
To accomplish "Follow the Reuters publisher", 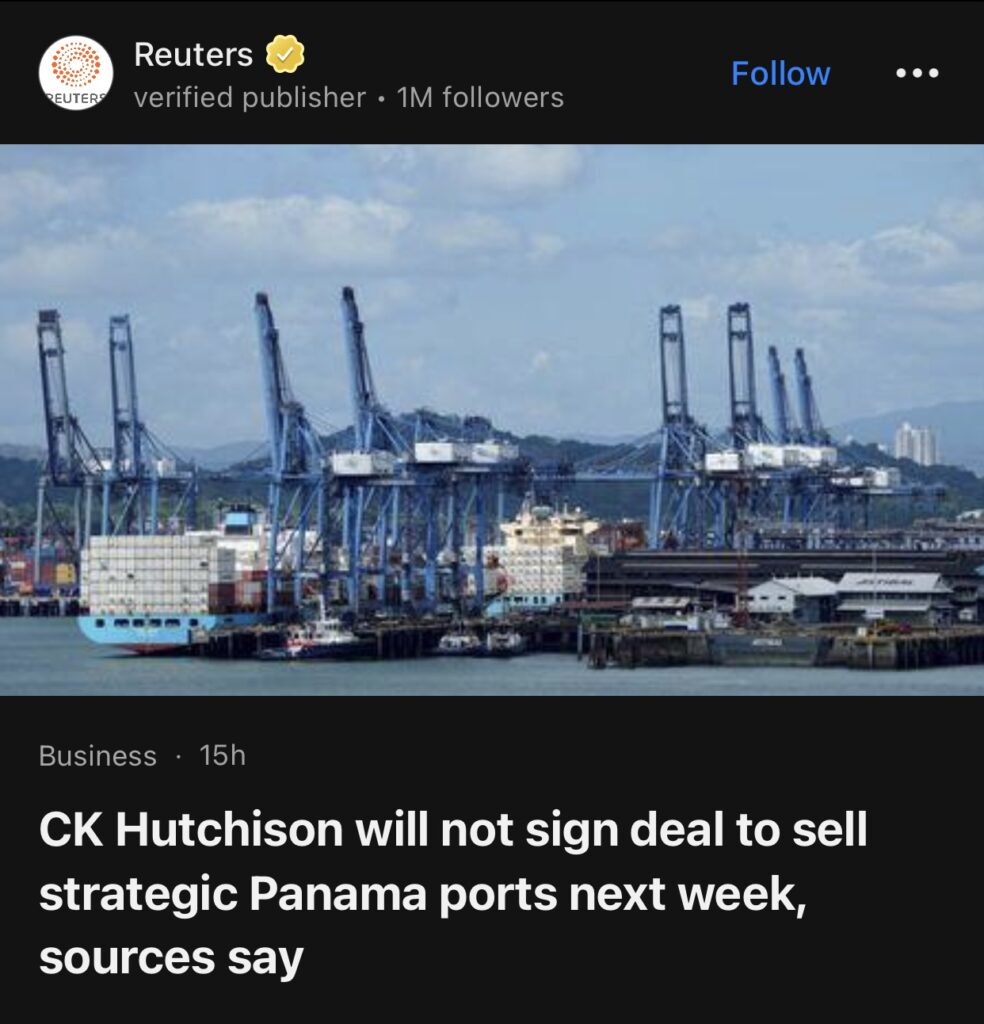I will (780, 74).
